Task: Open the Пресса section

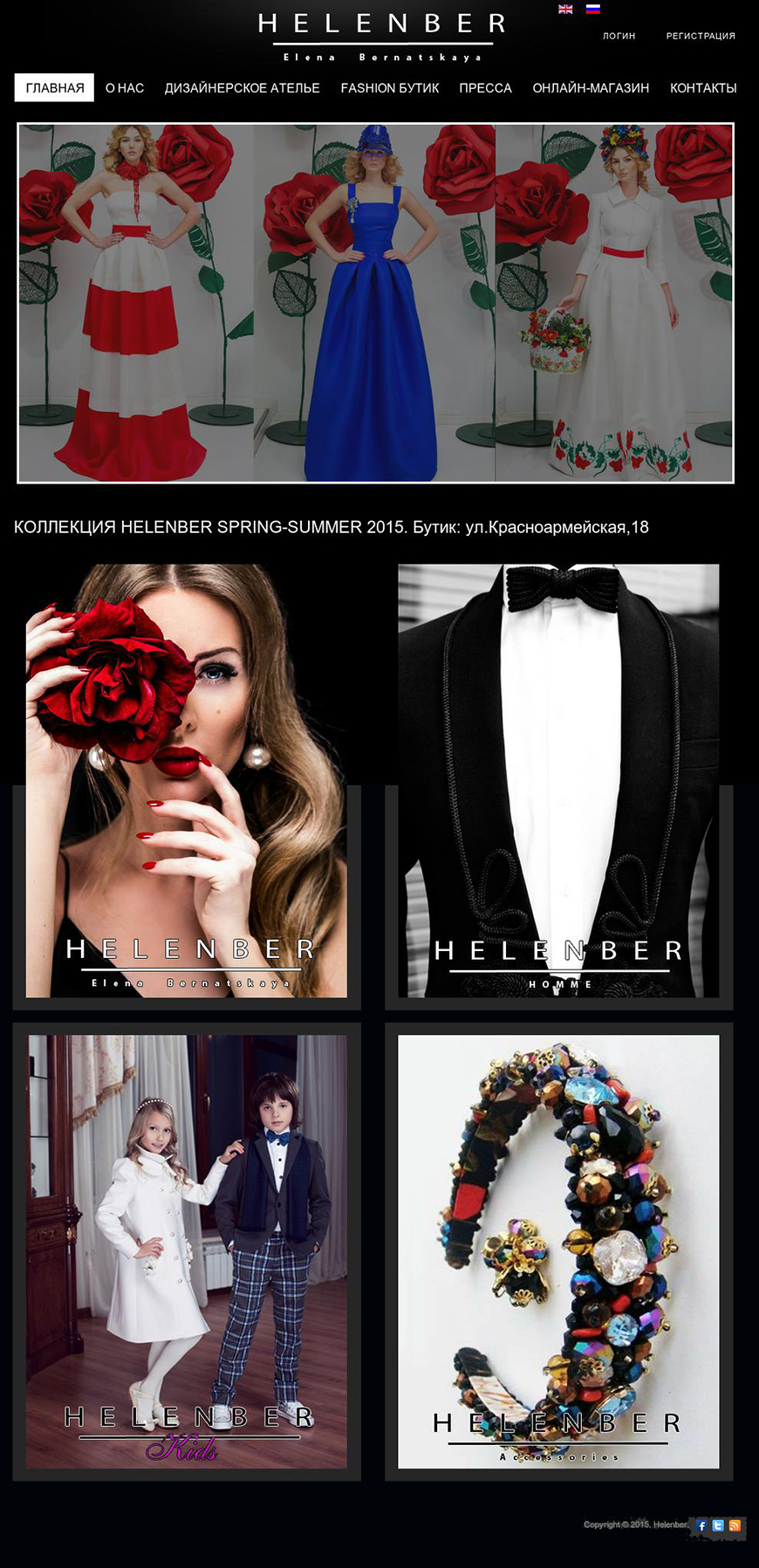Action: pyautogui.click(x=486, y=88)
